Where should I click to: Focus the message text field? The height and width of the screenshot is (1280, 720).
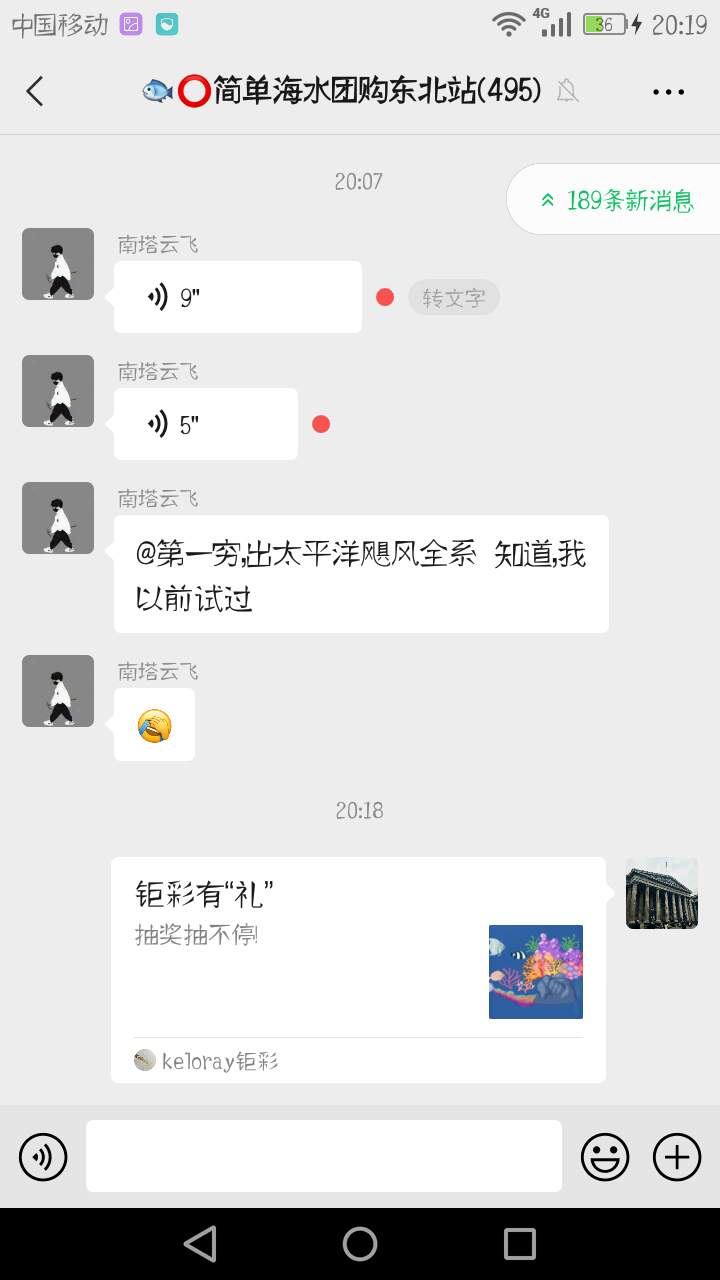[x=323, y=1156]
